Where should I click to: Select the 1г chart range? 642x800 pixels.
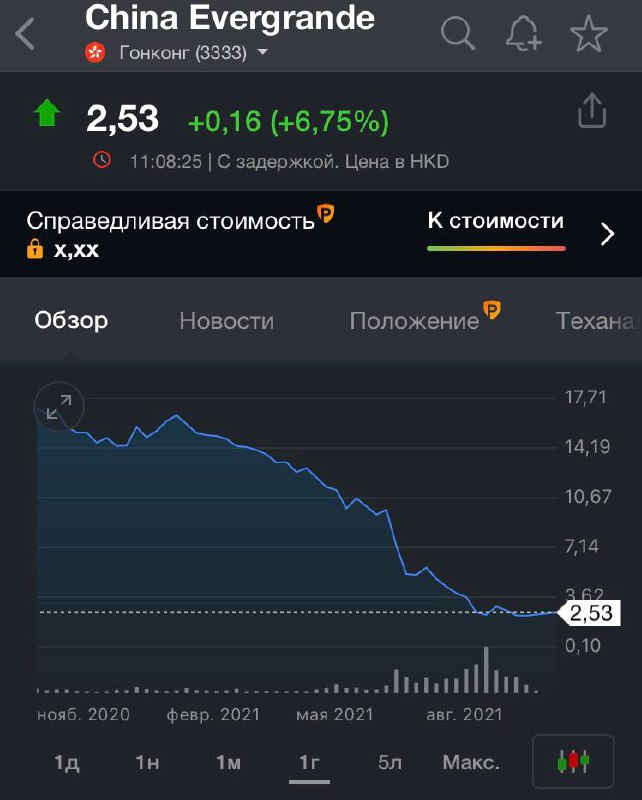click(309, 763)
